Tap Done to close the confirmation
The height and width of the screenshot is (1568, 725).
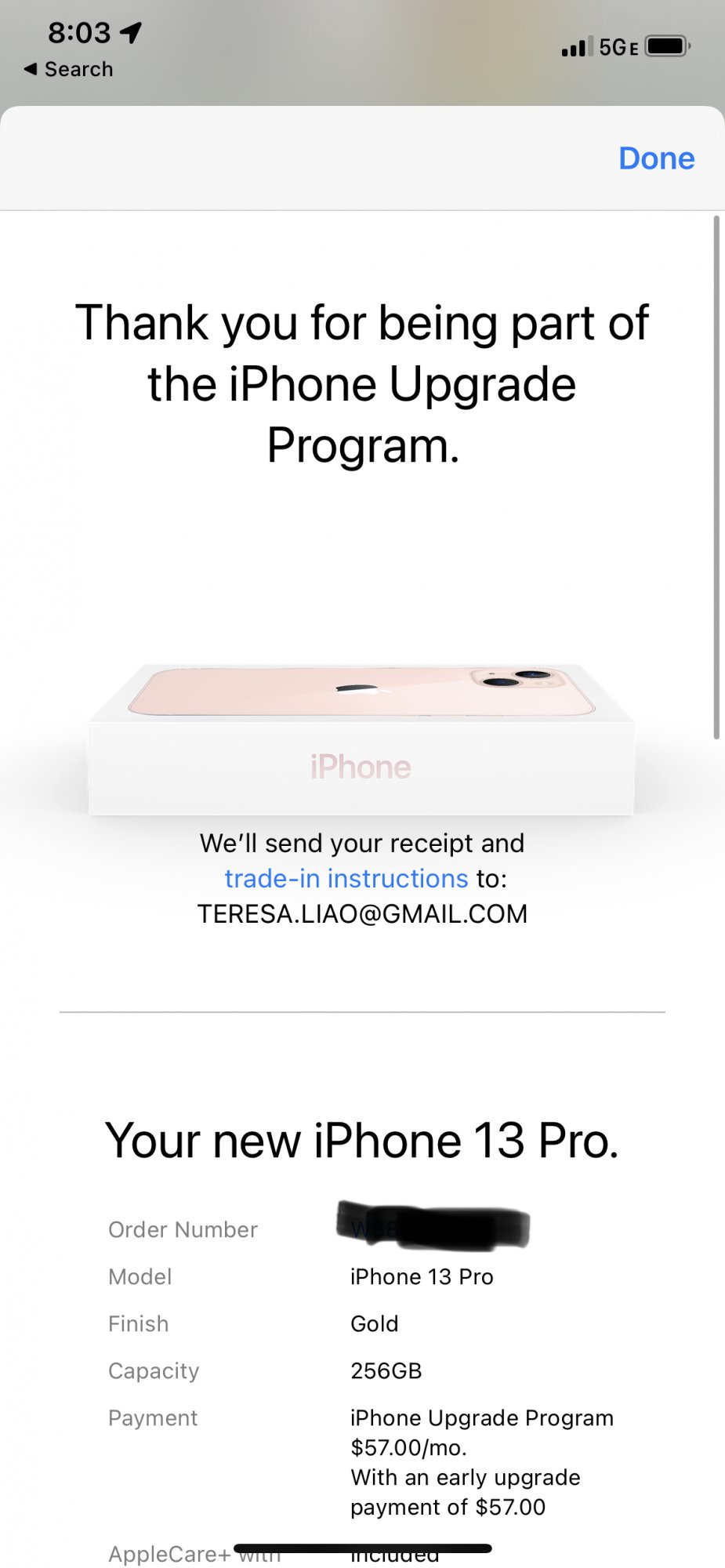(656, 158)
